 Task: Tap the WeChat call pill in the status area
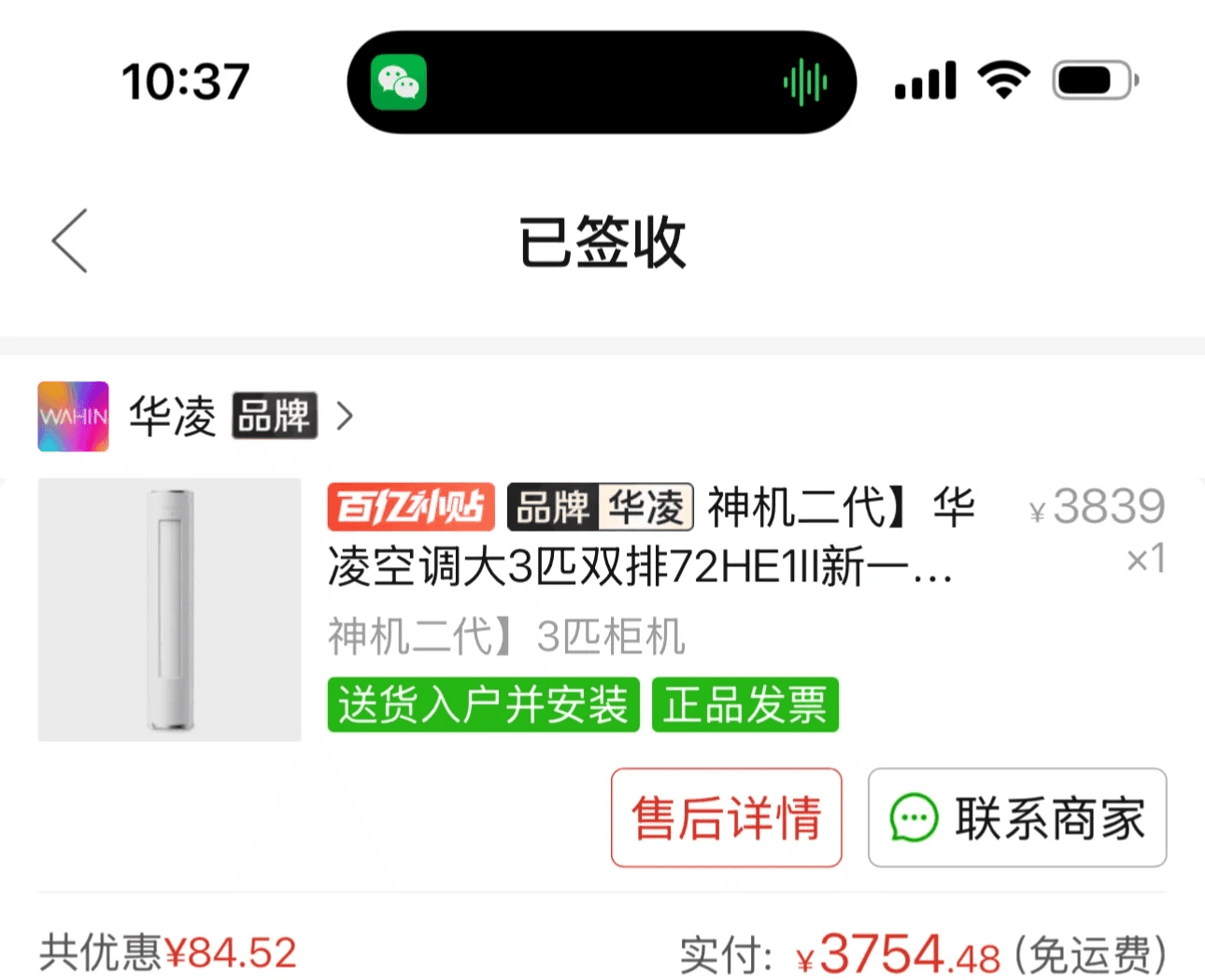[601, 82]
